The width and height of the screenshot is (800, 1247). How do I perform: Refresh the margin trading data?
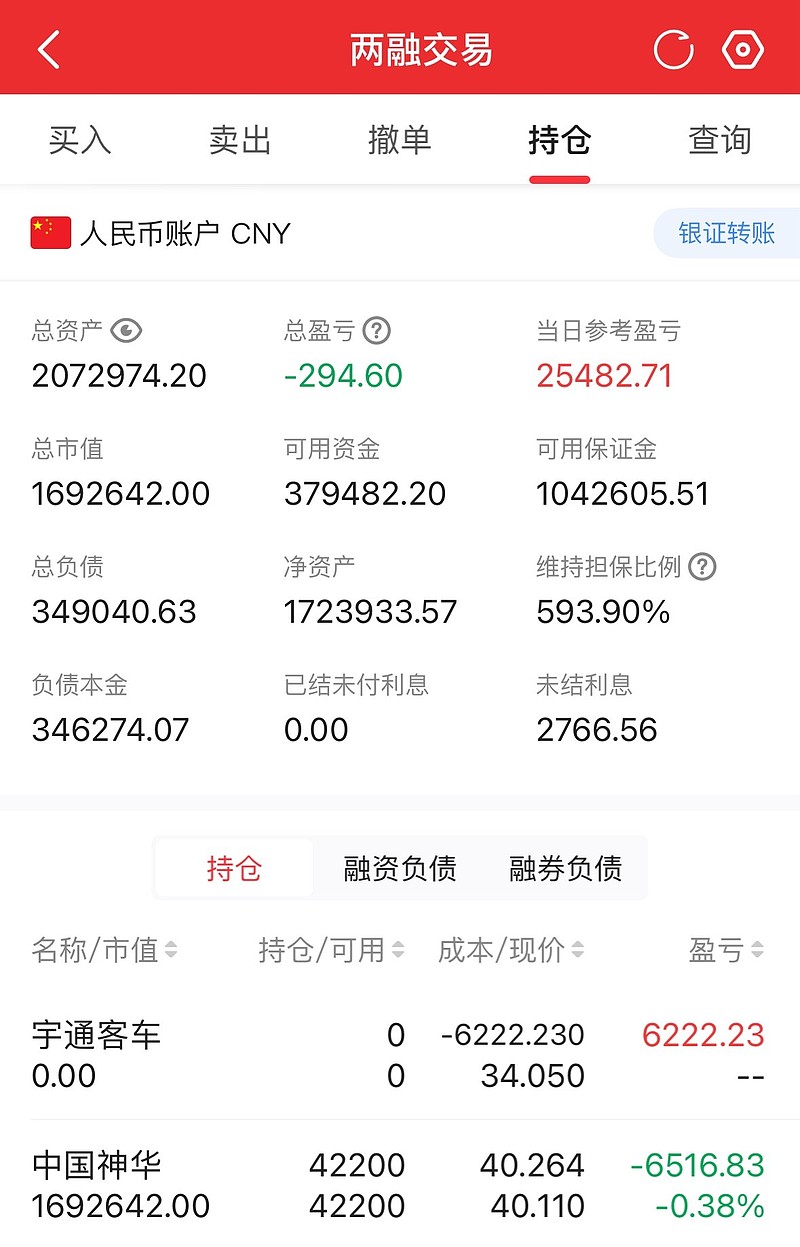coord(673,47)
